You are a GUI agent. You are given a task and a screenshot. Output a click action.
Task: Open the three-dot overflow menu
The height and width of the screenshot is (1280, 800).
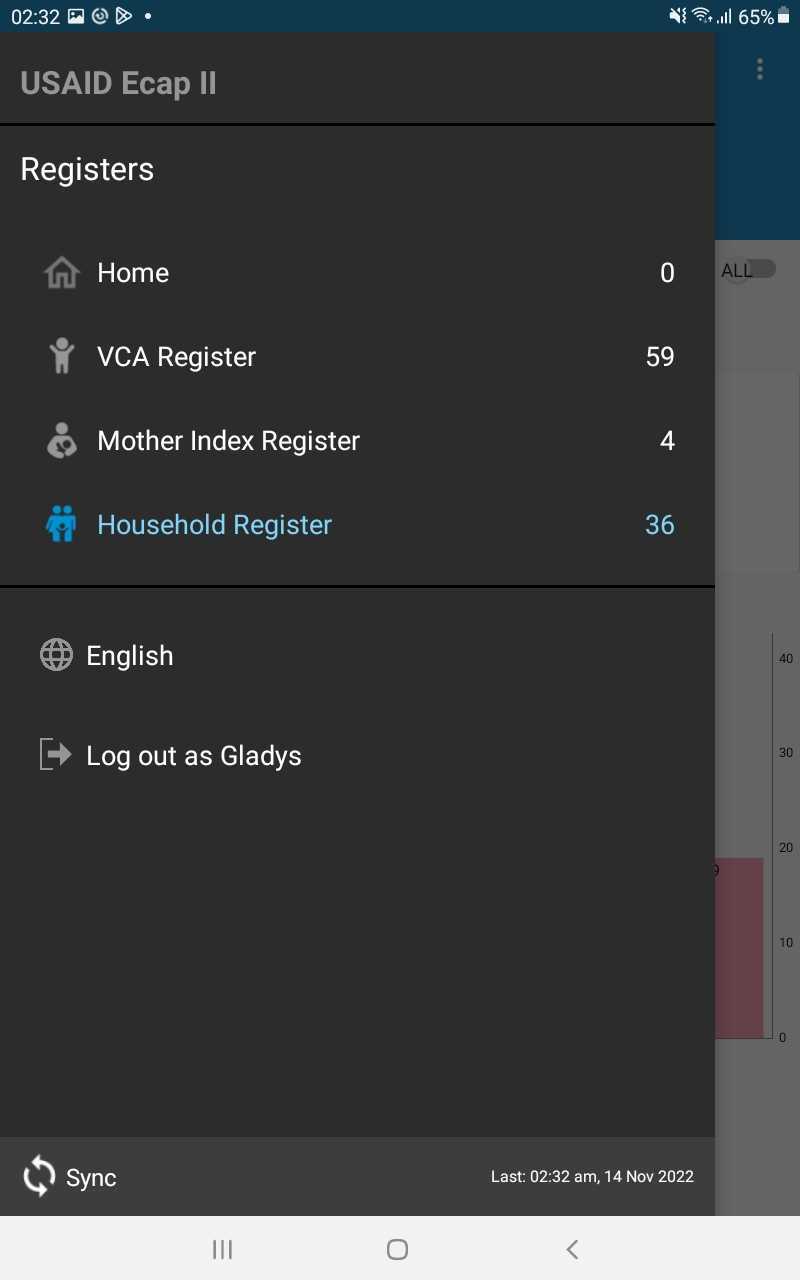coord(759,69)
